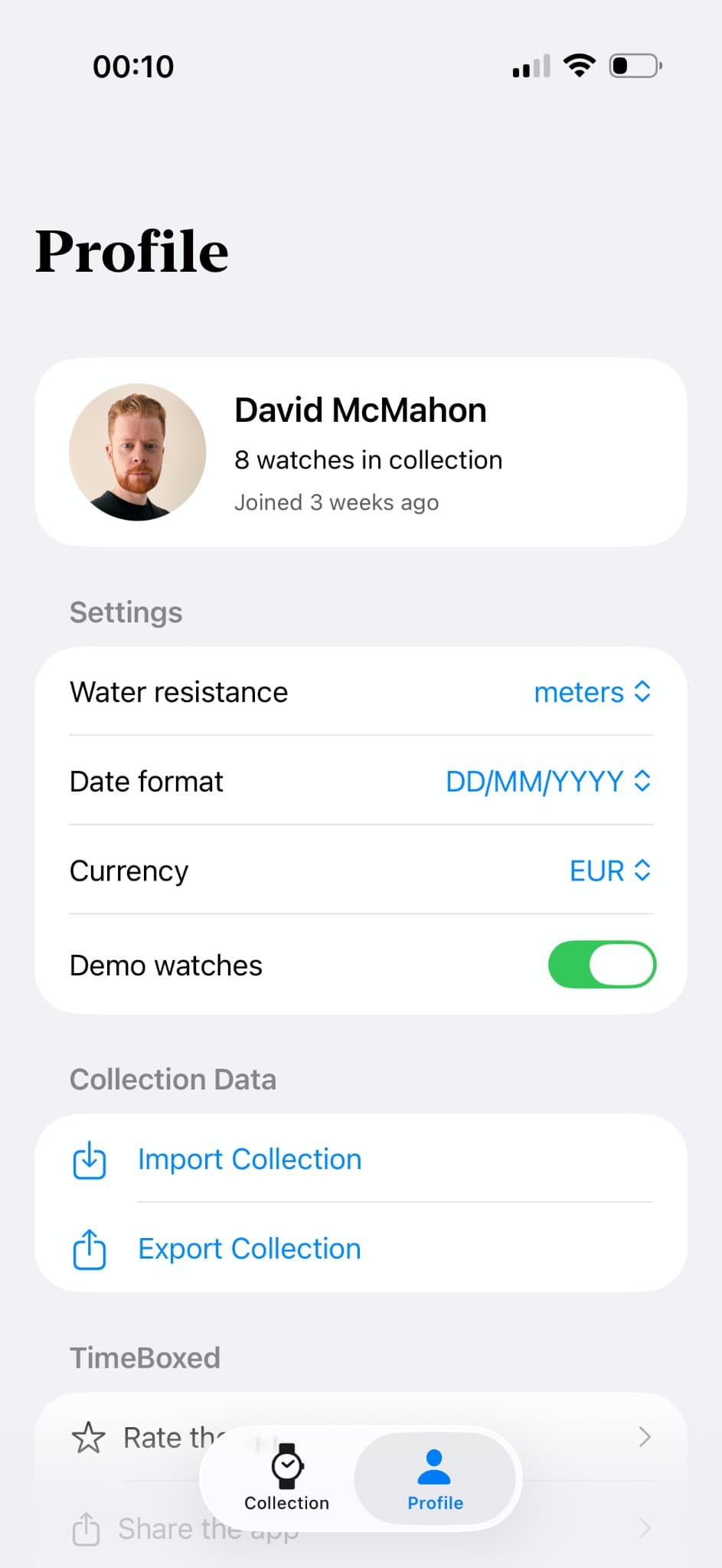Viewport: 722px width, 1568px height.
Task: Open the Rate the app row chevron
Action: coord(644,1437)
